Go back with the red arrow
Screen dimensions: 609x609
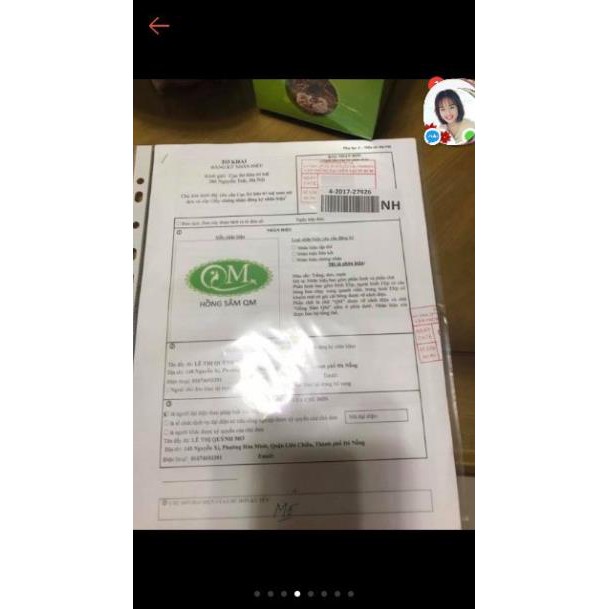[159, 26]
